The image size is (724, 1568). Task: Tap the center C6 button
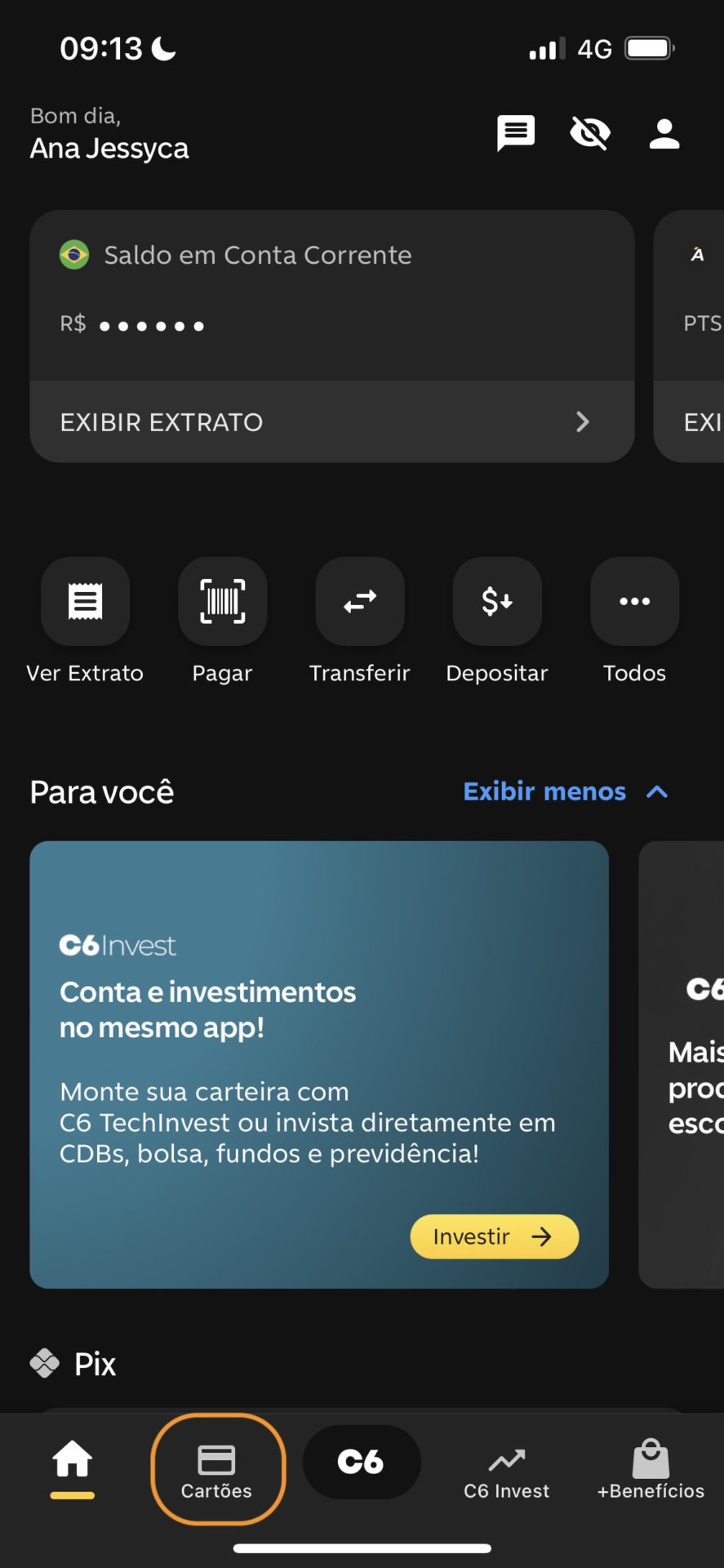tap(362, 1462)
